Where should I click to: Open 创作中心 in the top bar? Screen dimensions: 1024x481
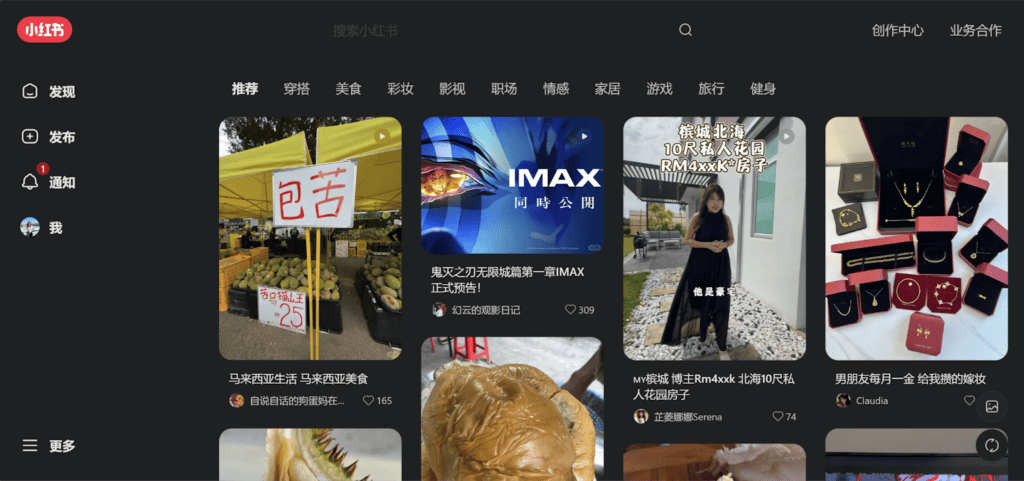point(897,30)
